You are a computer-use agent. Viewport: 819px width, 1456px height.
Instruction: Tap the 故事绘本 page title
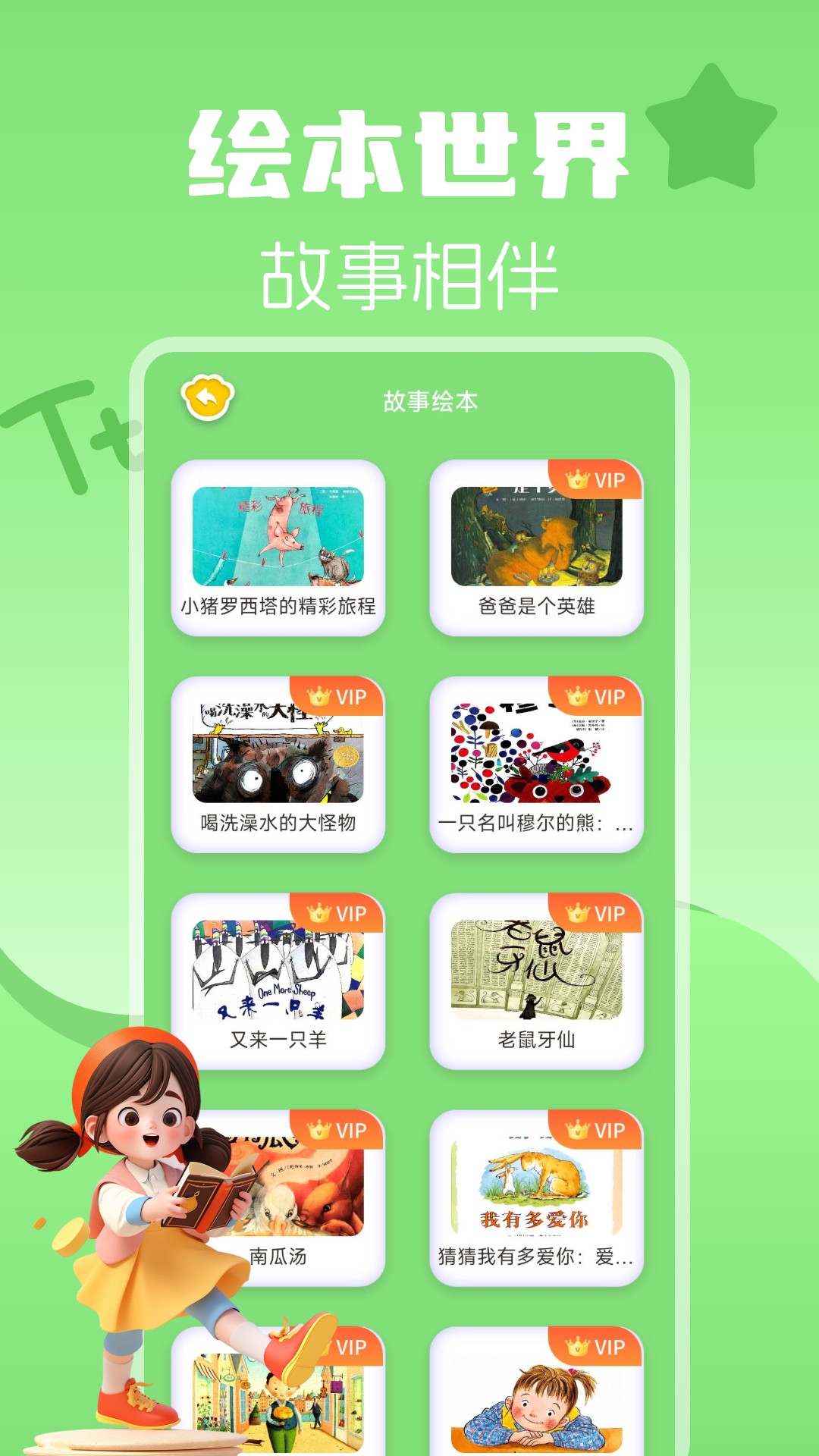430,402
